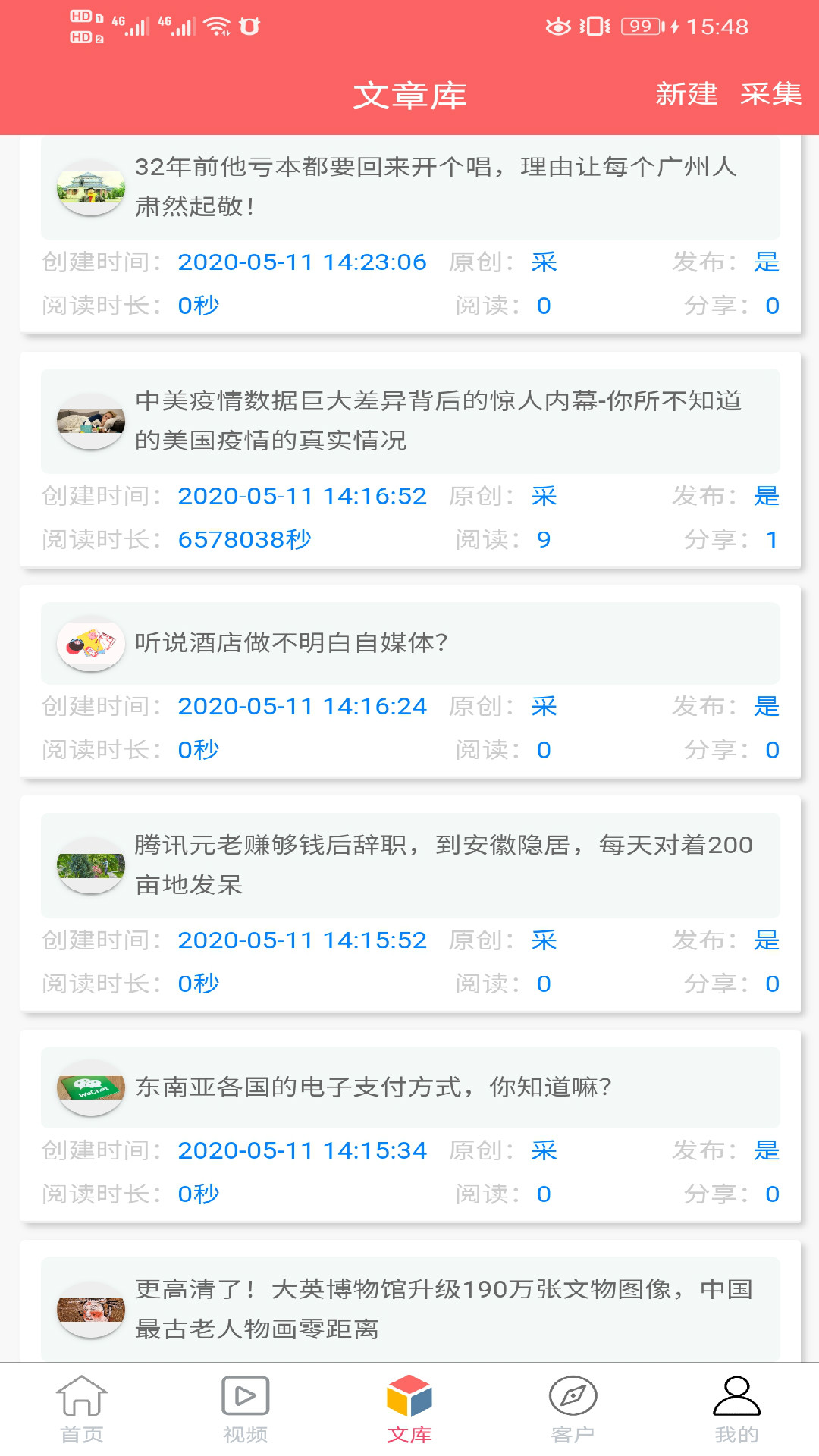Go to the 客户 tab
819x1456 pixels.
tap(573, 1409)
